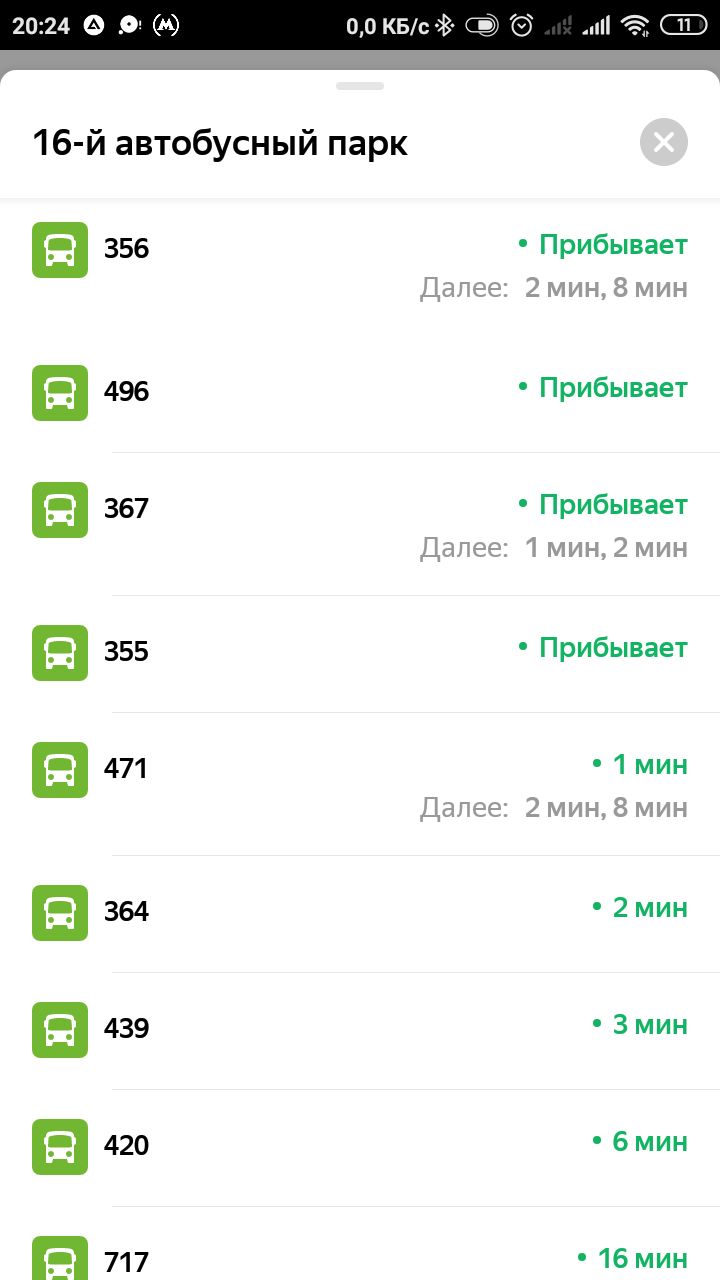View bus route 717
Image resolution: width=720 pixels, height=1280 pixels.
coord(360,1244)
